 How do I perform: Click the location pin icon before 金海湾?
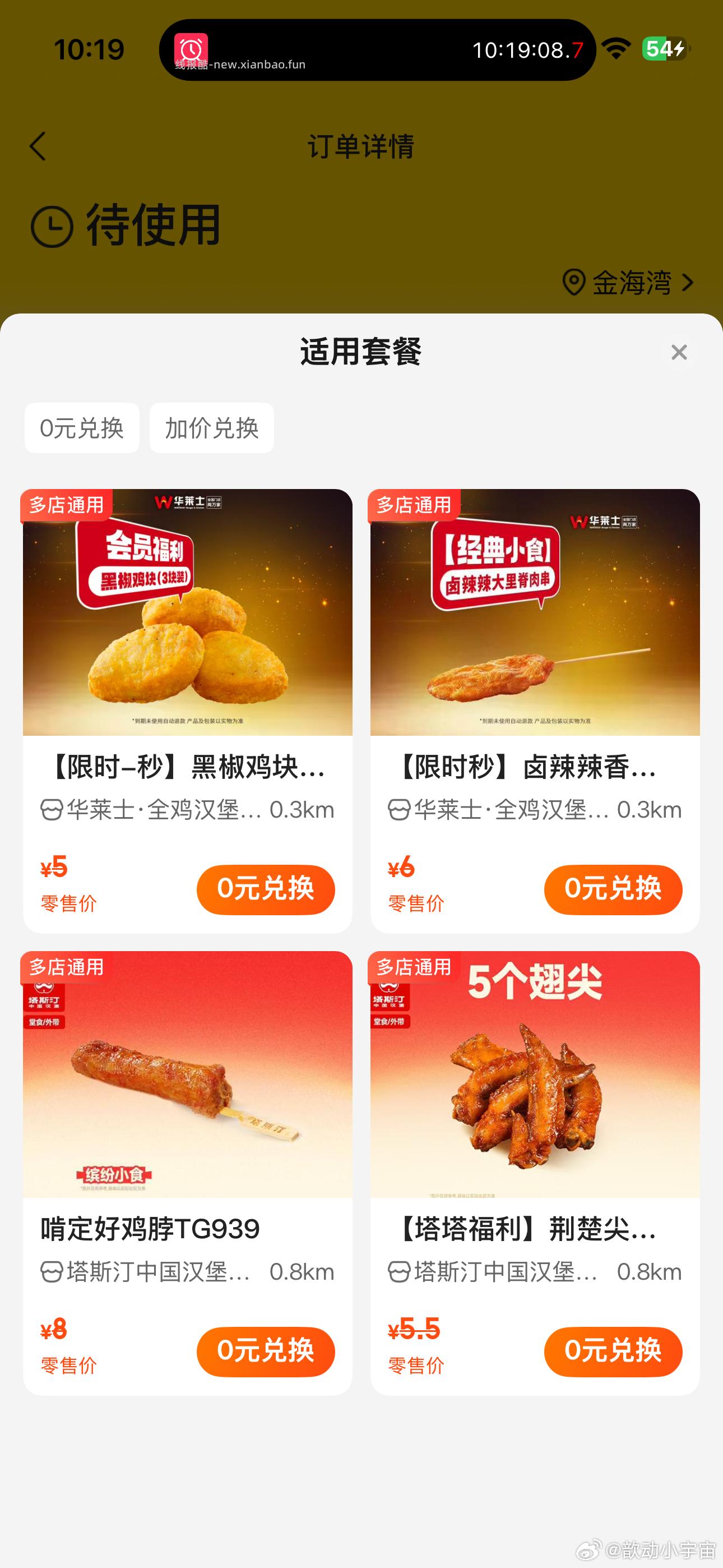(574, 282)
